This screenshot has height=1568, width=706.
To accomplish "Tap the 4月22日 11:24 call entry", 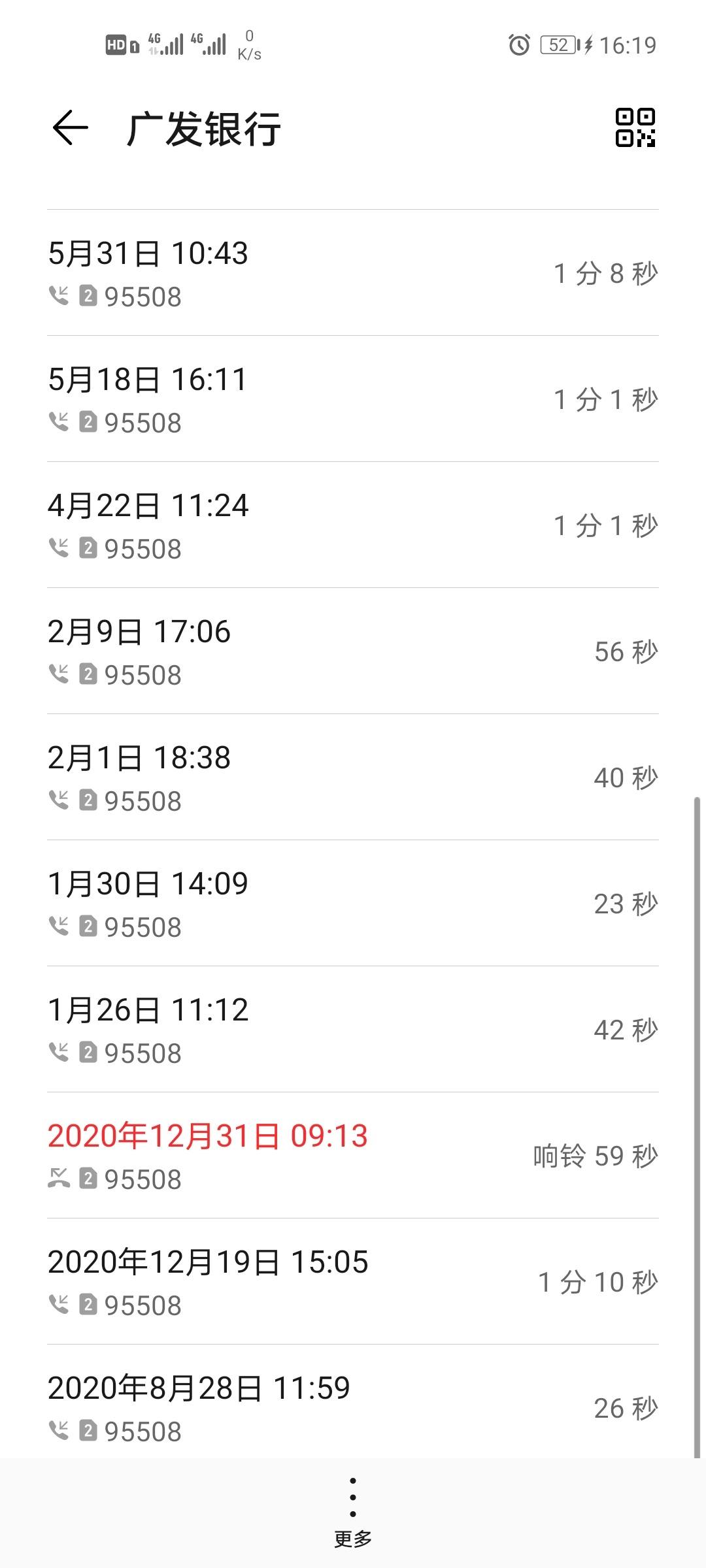I will pyautogui.click(x=353, y=525).
